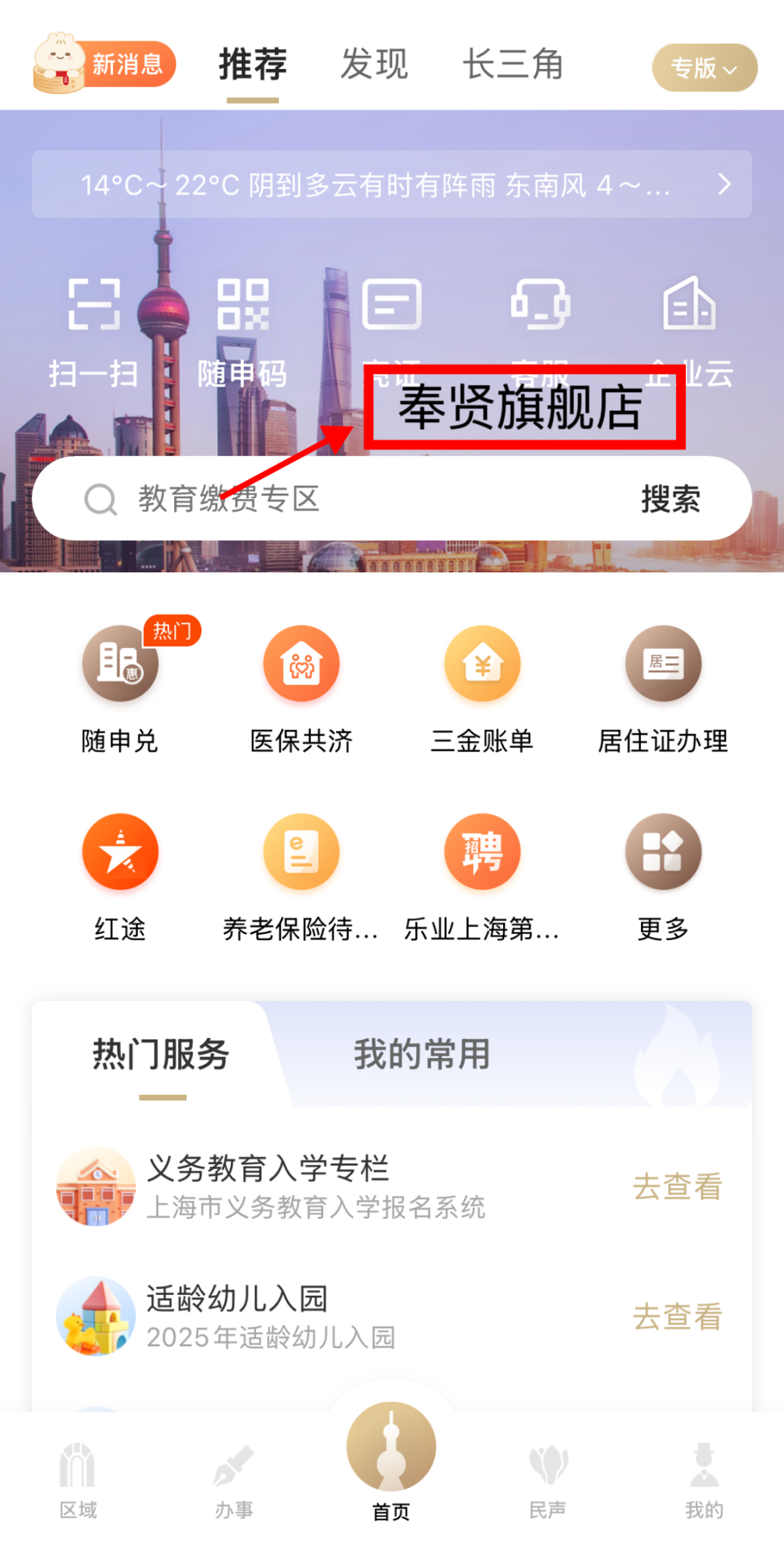
Task: Tap 去查看 for 适龄幼儿入园
Action: (x=677, y=1316)
